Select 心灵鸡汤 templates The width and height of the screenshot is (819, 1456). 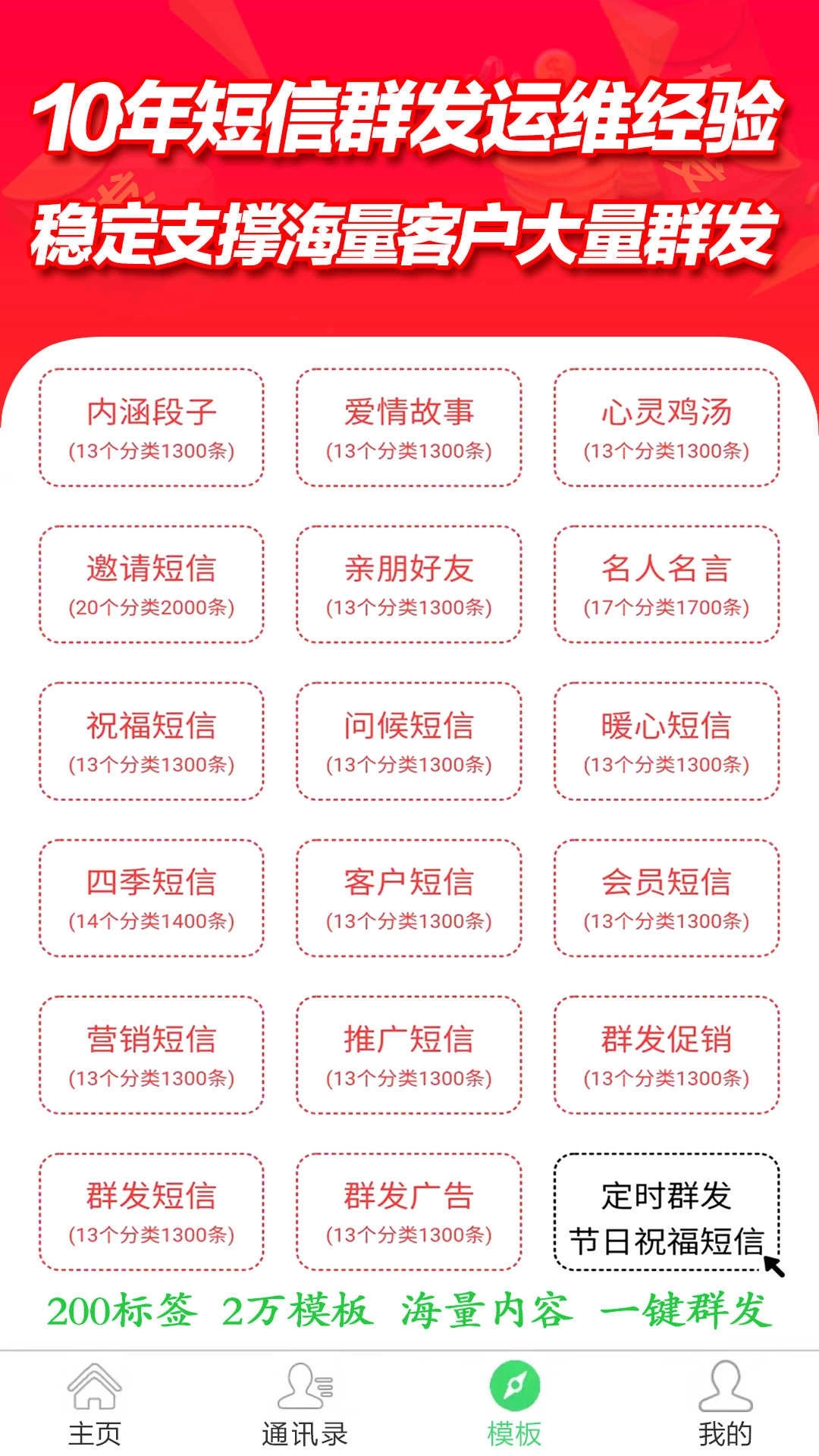pyautogui.click(x=666, y=428)
